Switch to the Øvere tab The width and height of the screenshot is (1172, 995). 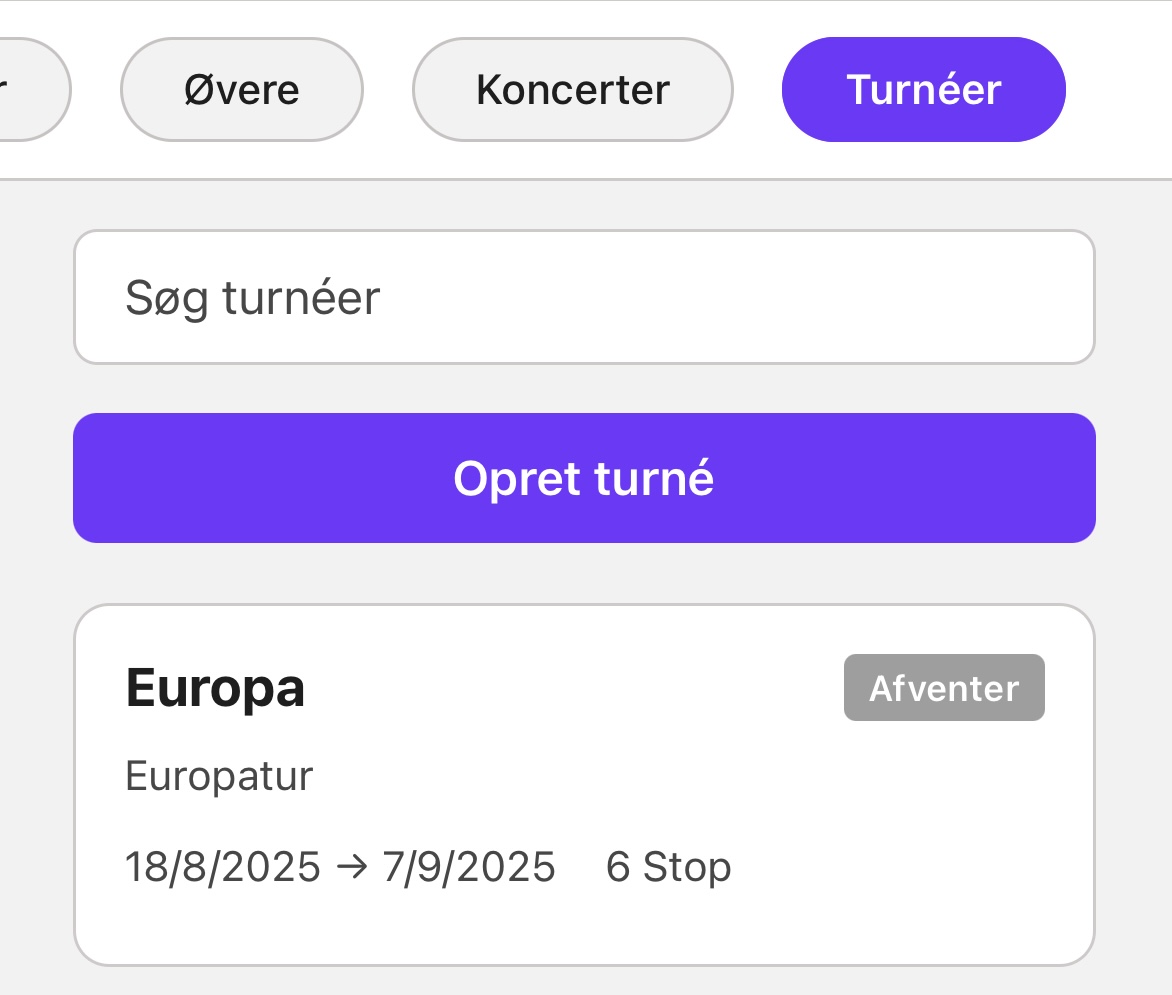(241, 90)
